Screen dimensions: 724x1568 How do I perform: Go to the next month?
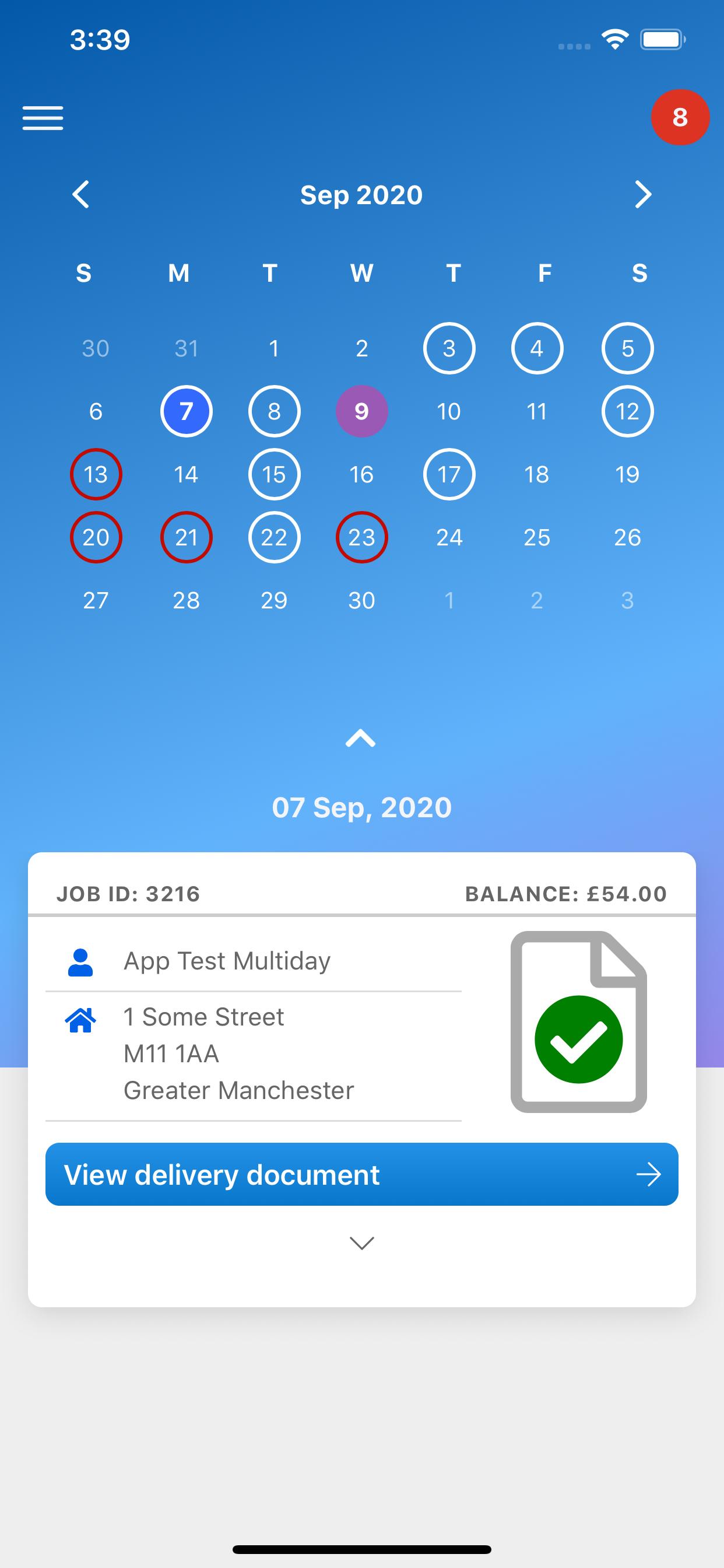[x=642, y=195]
